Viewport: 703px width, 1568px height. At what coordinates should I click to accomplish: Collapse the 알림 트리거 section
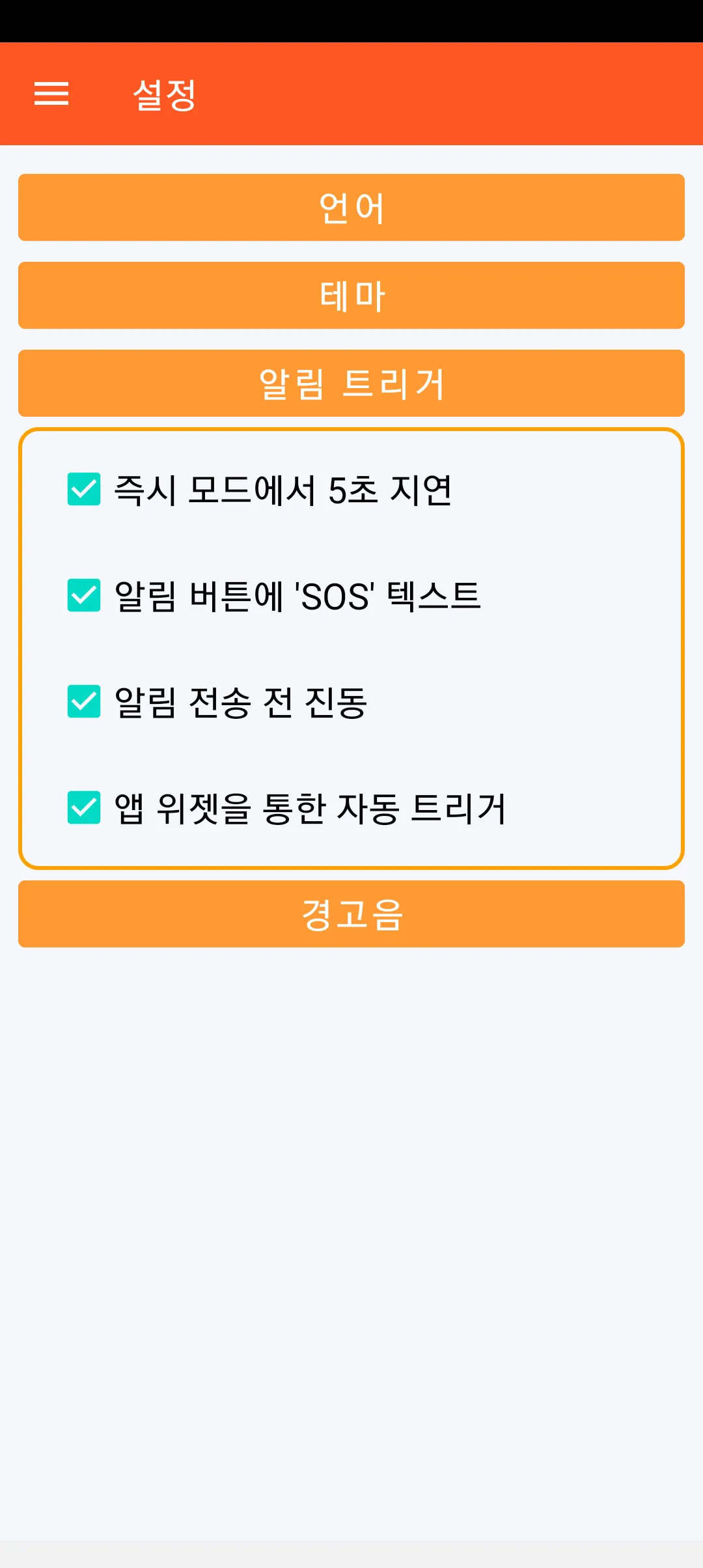[351, 384]
